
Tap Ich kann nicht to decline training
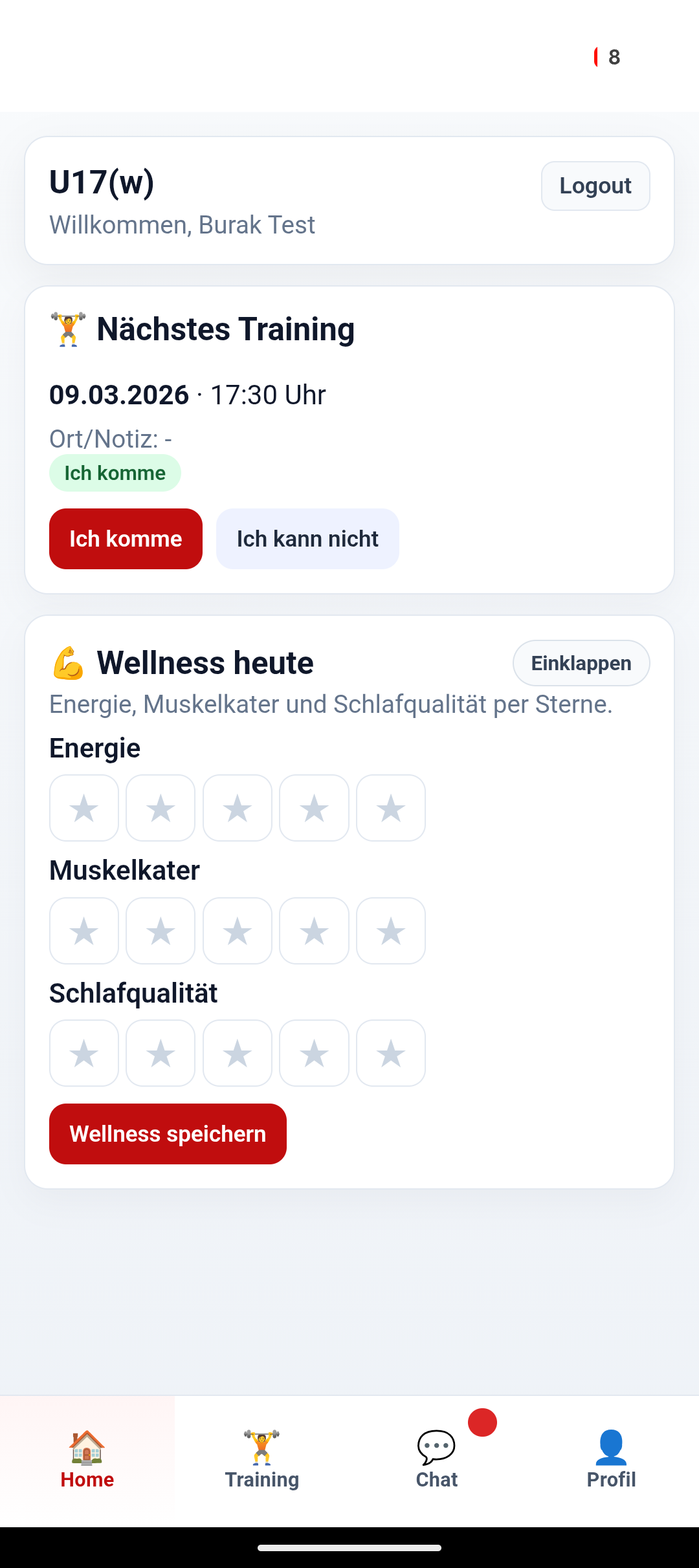pyautogui.click(x=307, y=538)
